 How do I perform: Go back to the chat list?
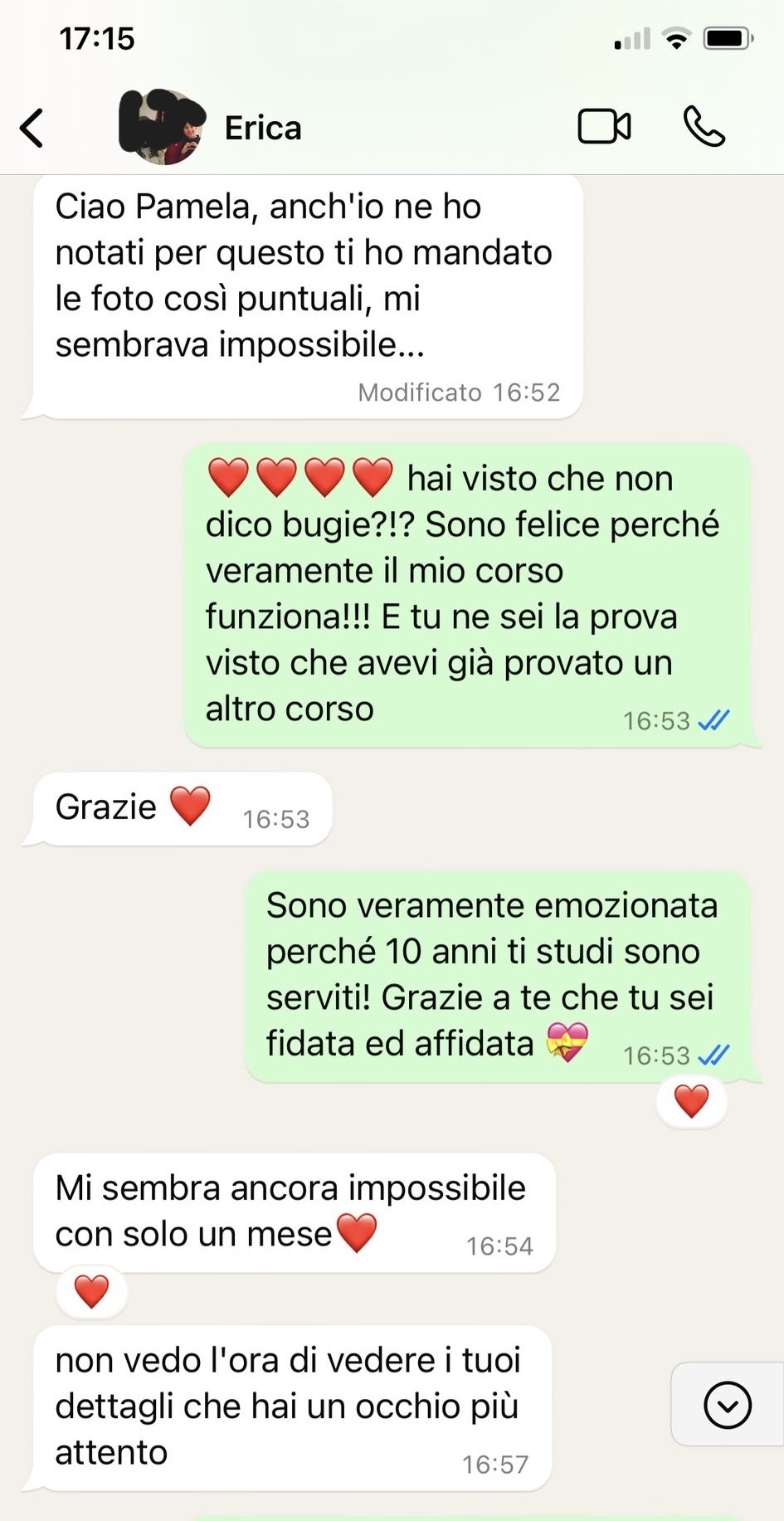32,128
